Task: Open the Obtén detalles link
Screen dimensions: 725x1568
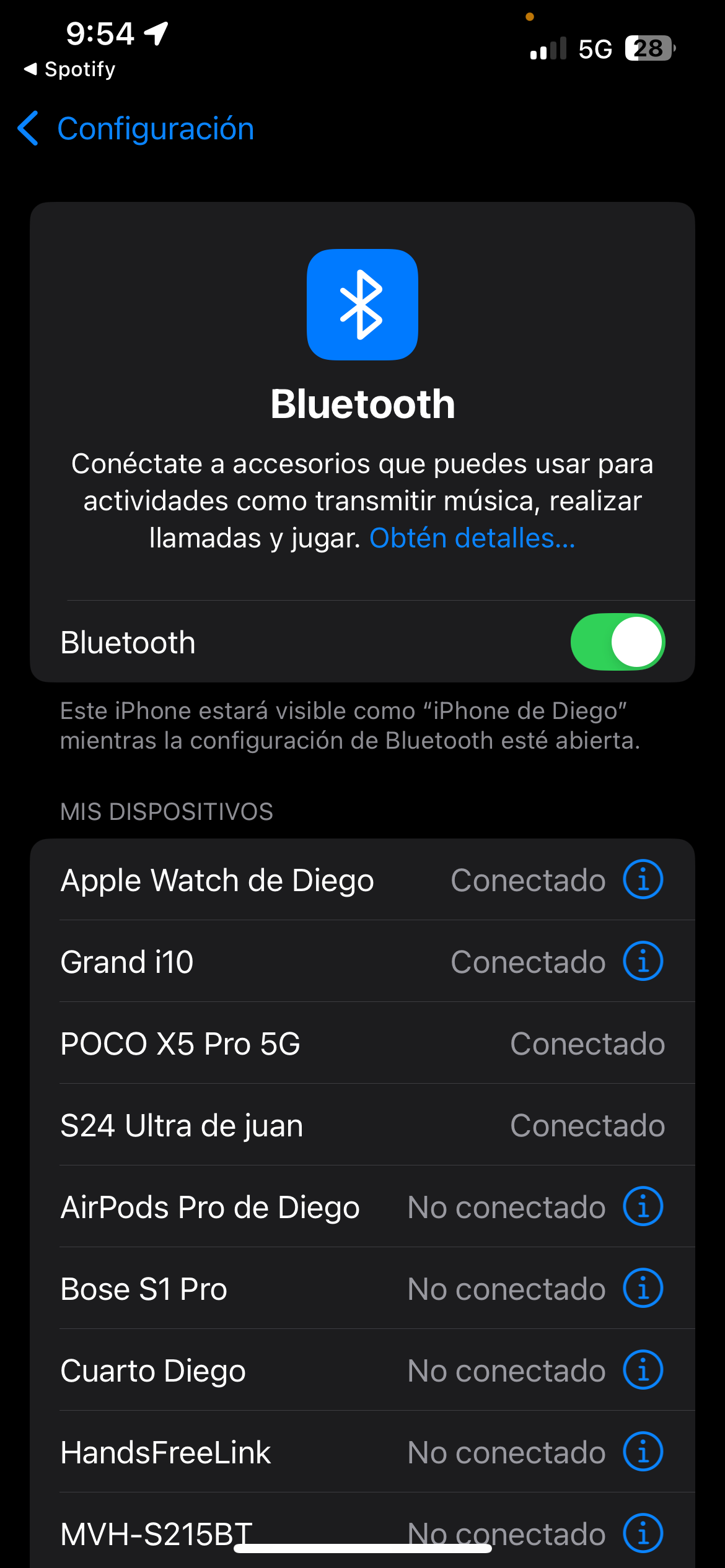Action: coord(472,538)
